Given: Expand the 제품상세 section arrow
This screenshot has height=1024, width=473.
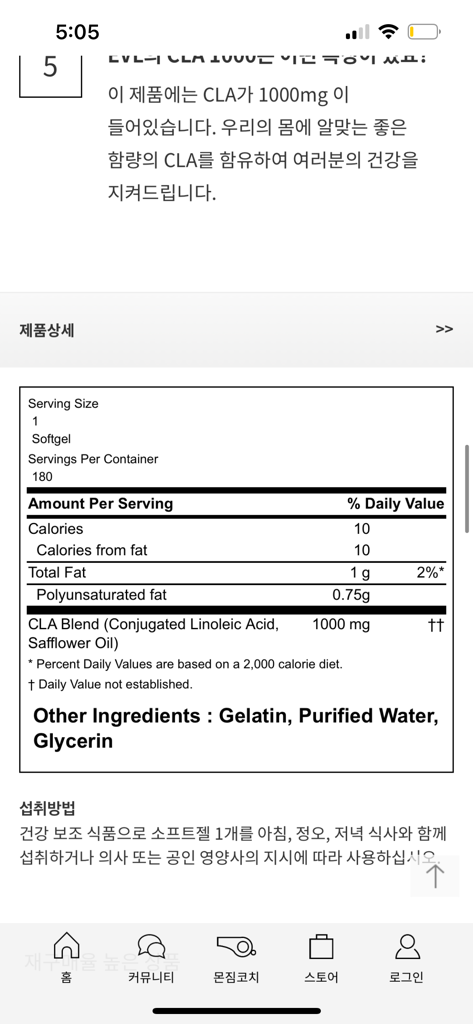Looking at the screenshot, I should [x=444, y=329].
